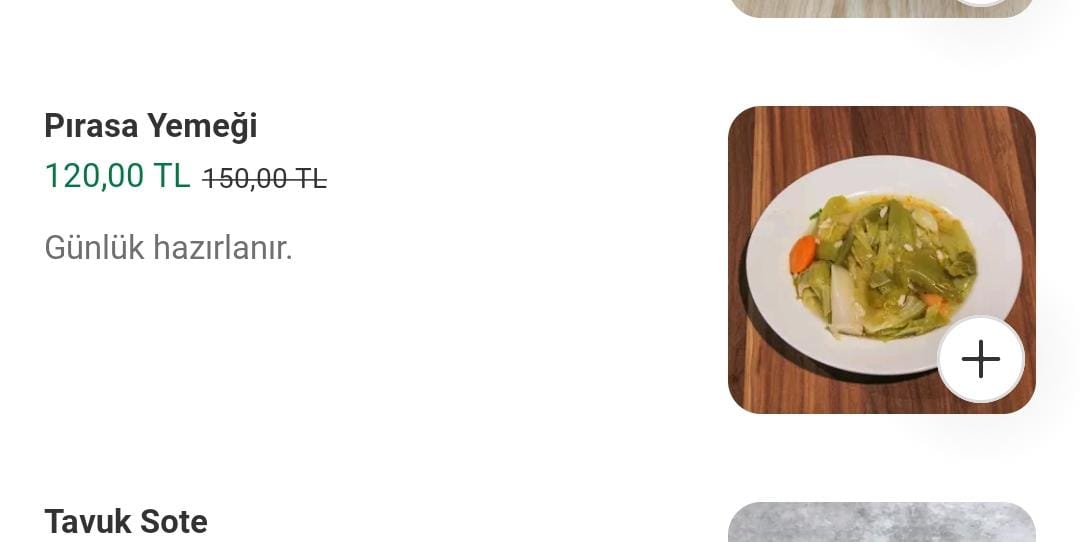
Task: Open the Tavuk Sote menu item
Action: pos(126,521)
